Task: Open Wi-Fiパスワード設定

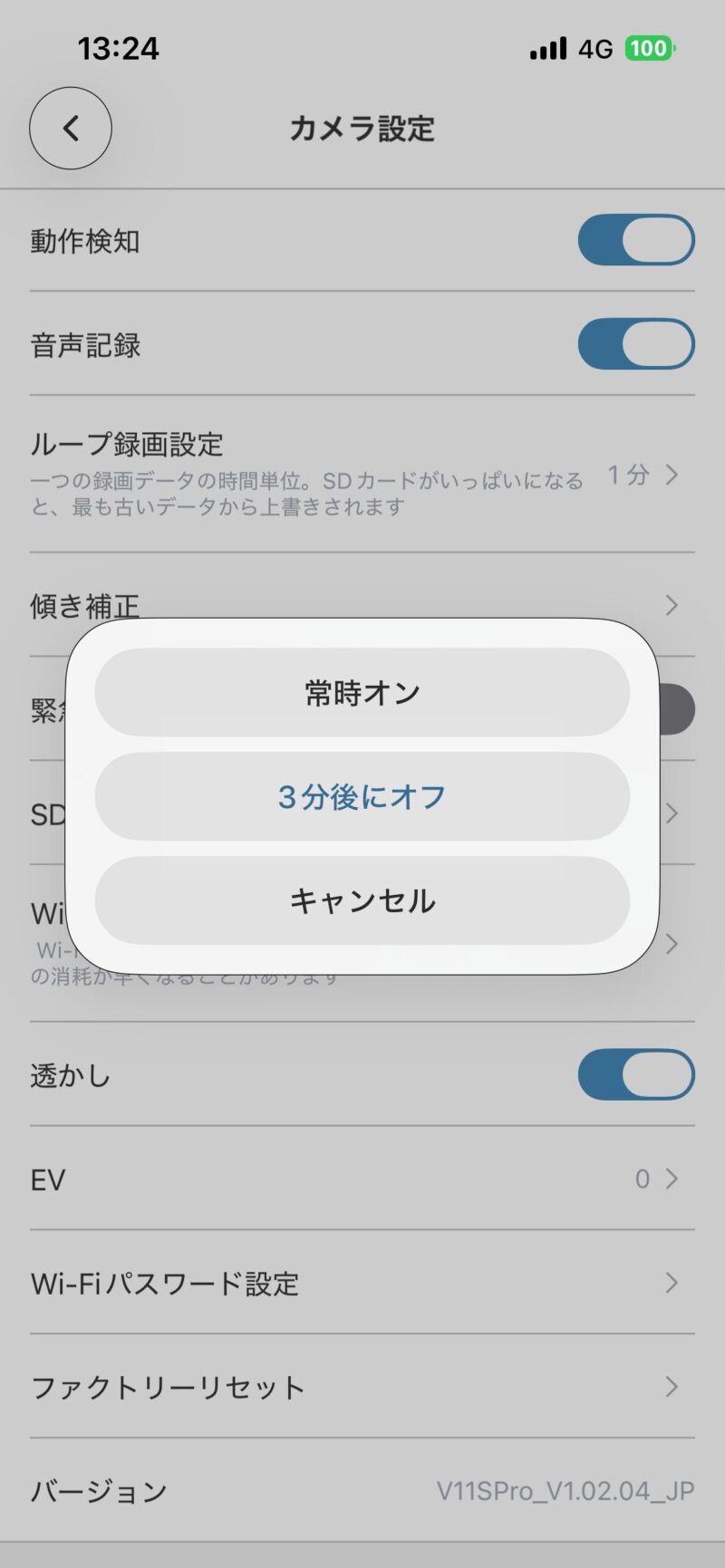Action: 362,1283
